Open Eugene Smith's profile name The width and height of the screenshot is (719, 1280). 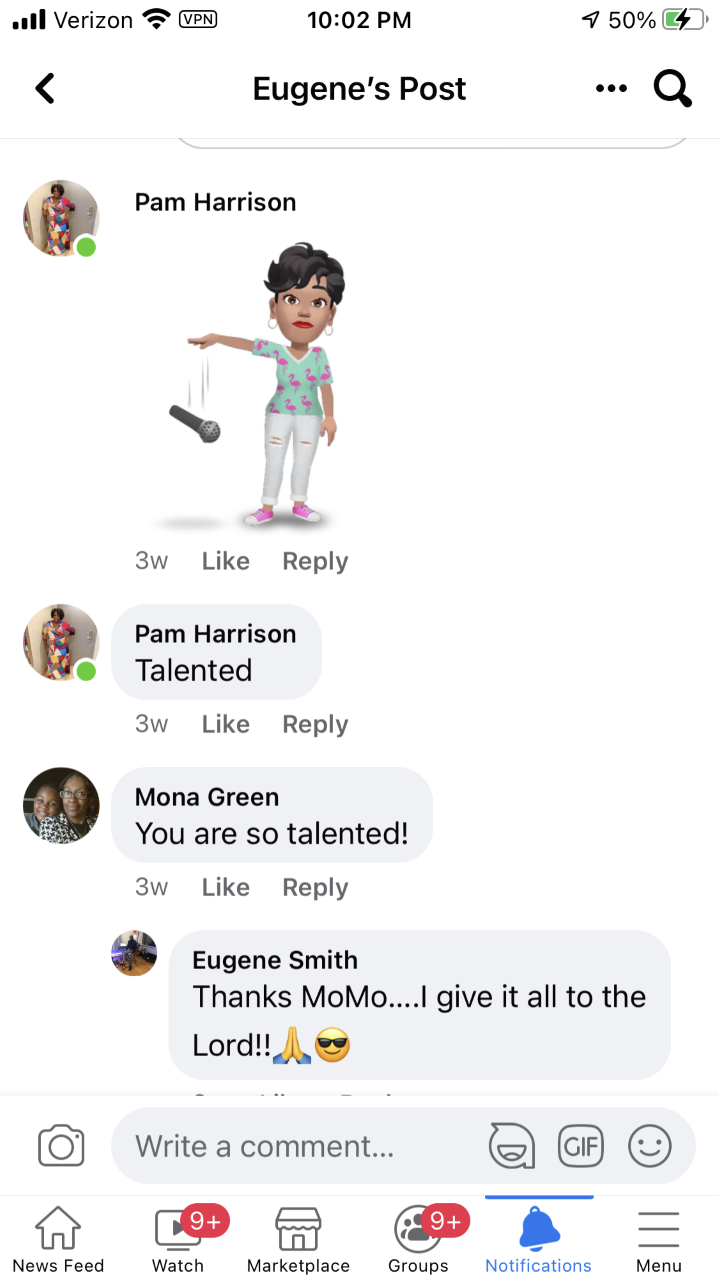[275, 960]
